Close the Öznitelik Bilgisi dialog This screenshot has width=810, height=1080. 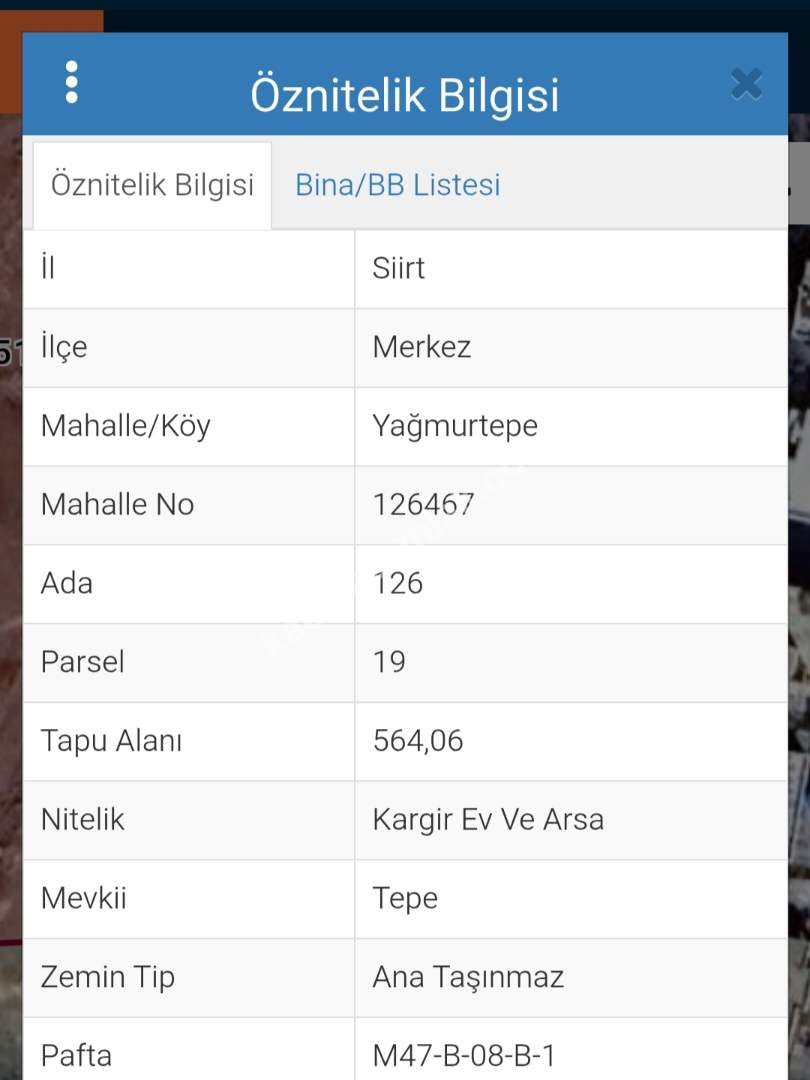click(746, 84)
